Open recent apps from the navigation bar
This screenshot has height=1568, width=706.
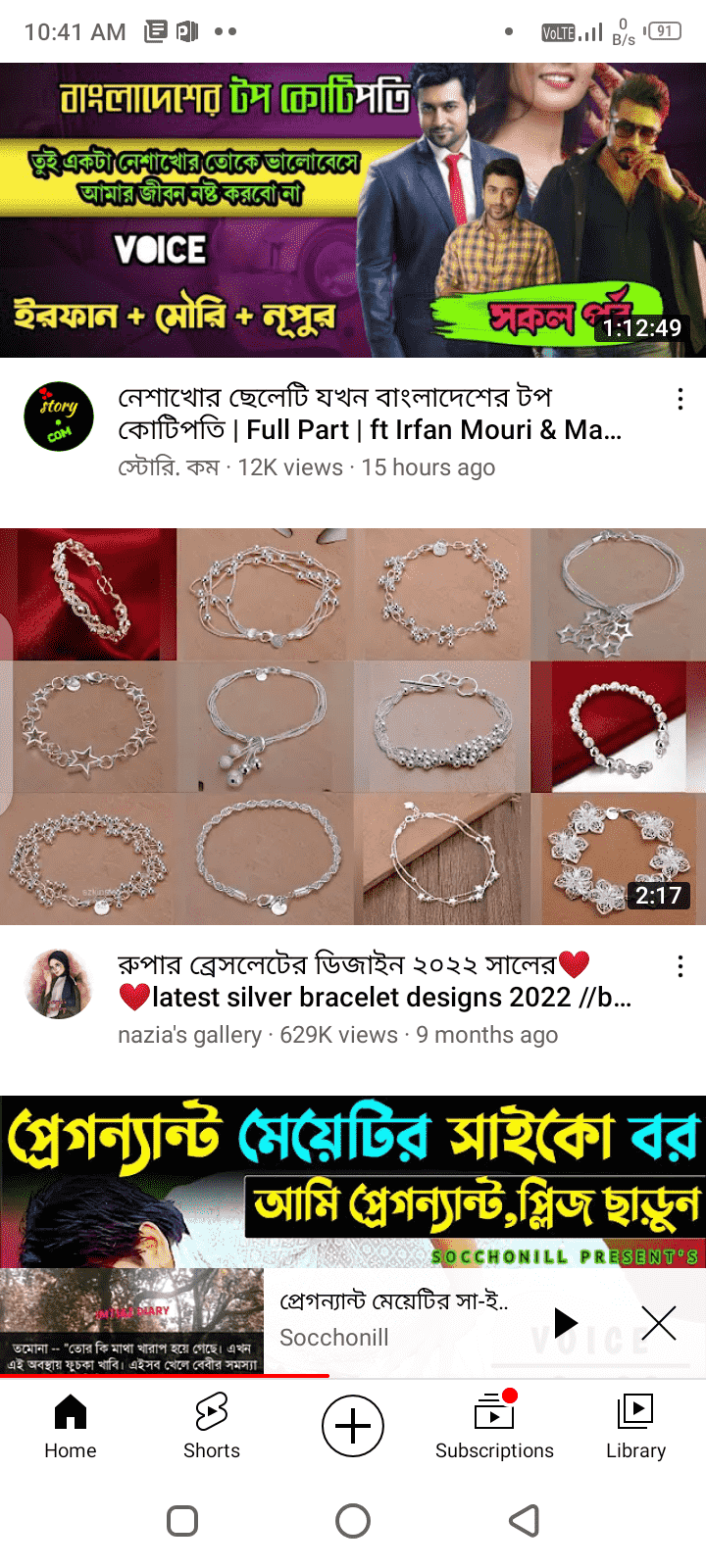coord(182,1521)
